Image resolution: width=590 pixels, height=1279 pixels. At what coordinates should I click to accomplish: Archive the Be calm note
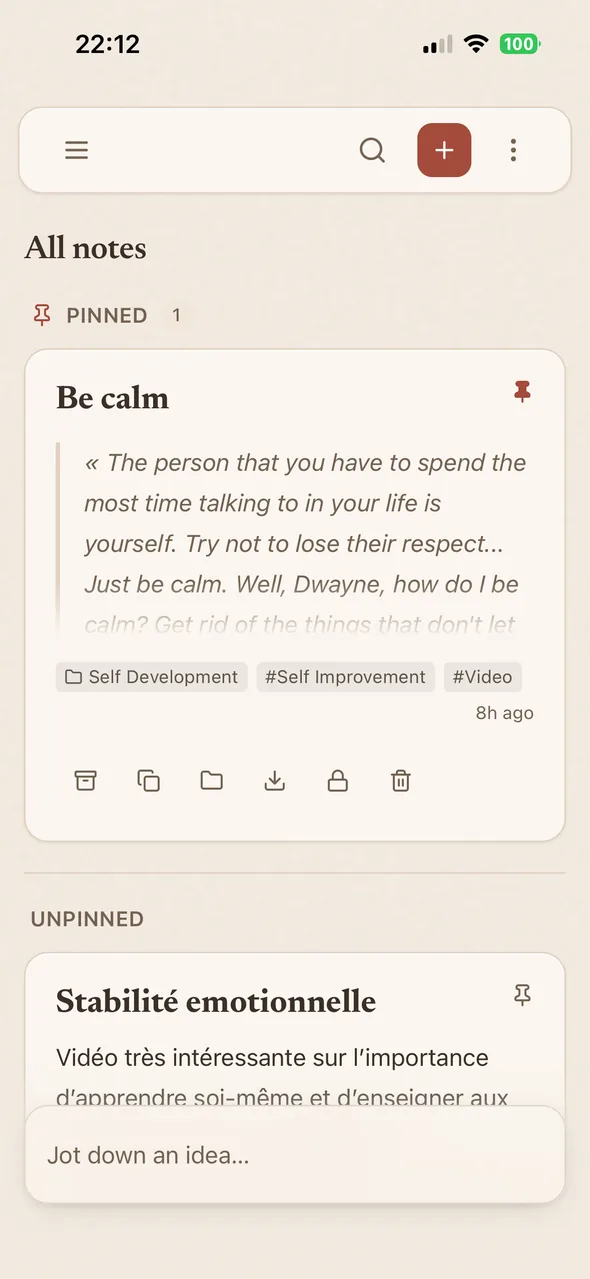(86, 781)
